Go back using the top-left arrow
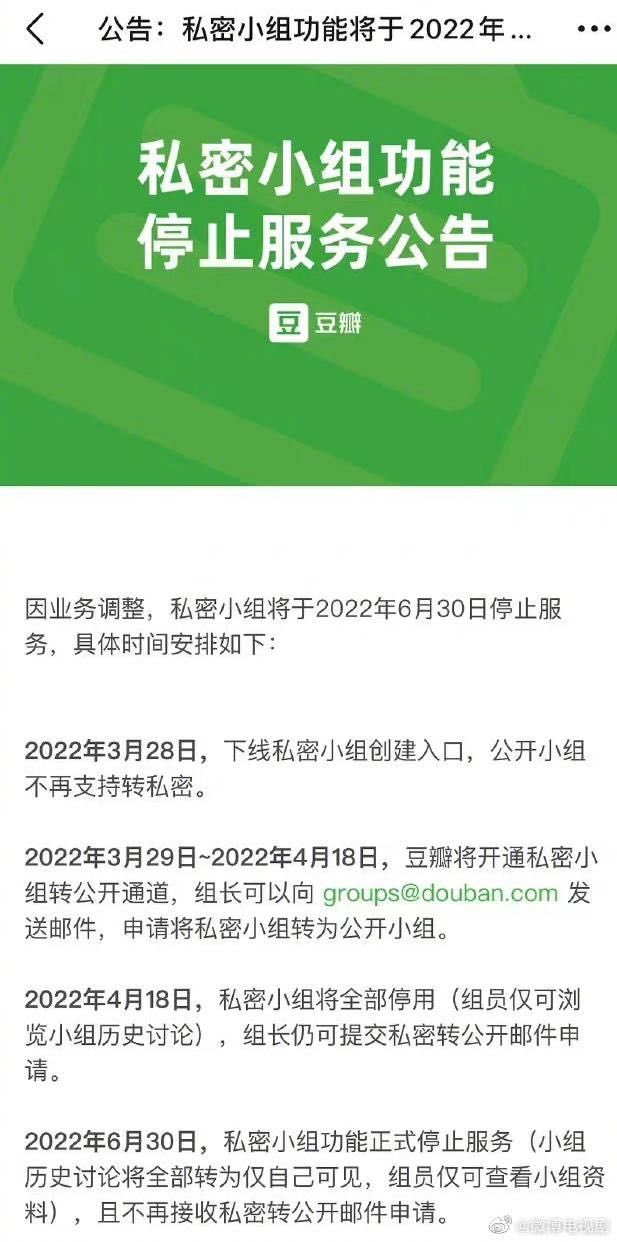 tap(35, 29)
